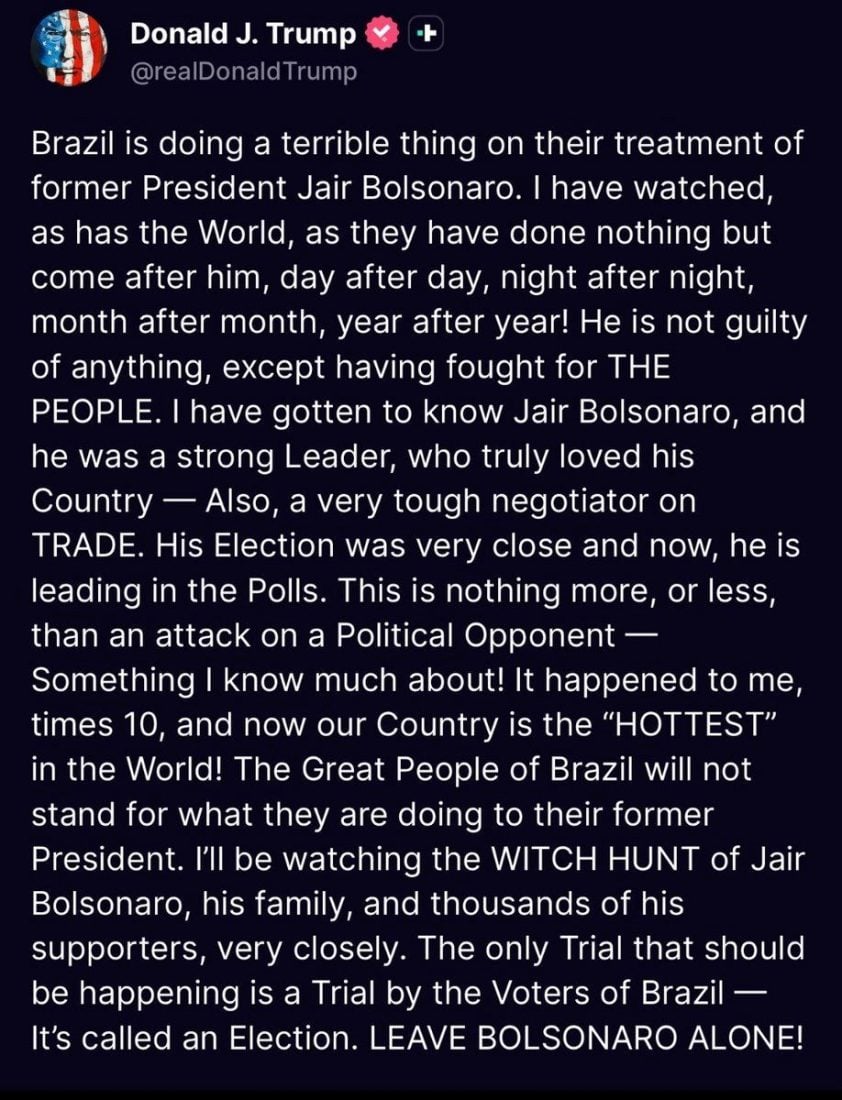Follow the account with the plus icon
The image size is (842, 1100).
point(428,34)
